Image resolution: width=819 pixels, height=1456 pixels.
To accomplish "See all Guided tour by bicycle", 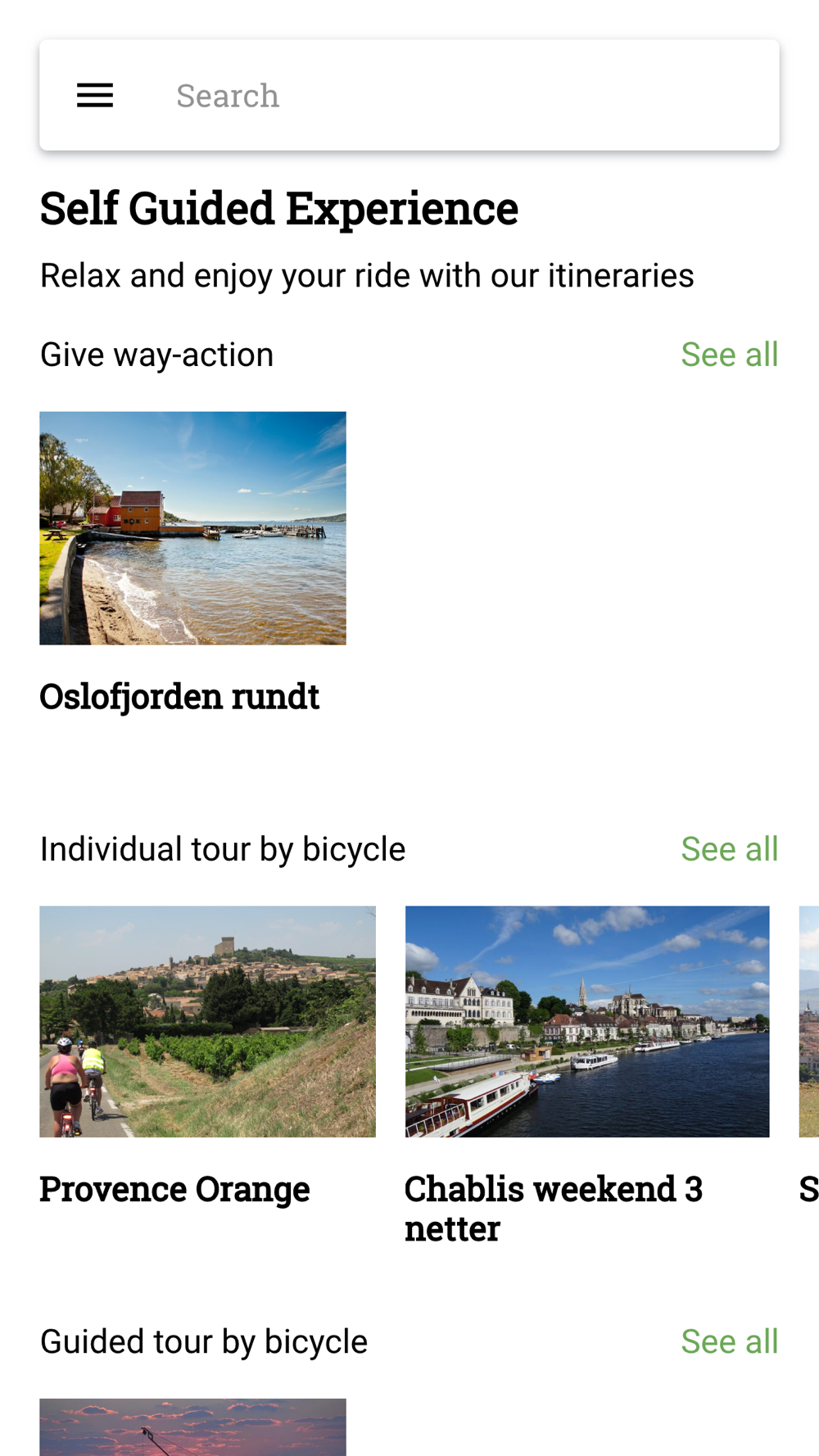I will [x=729, y=1342].
